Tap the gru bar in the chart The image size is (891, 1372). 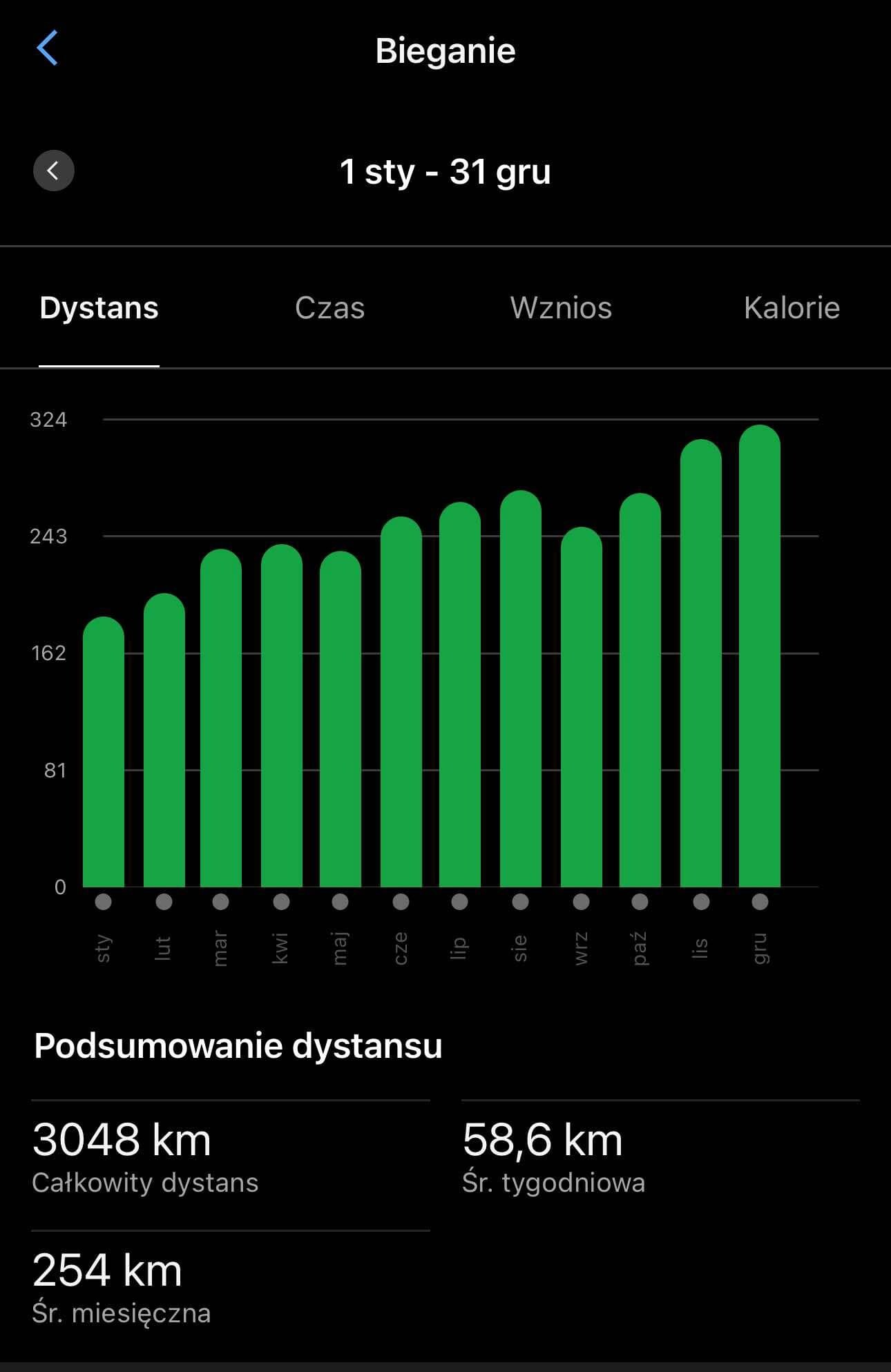tap(760, 656)
